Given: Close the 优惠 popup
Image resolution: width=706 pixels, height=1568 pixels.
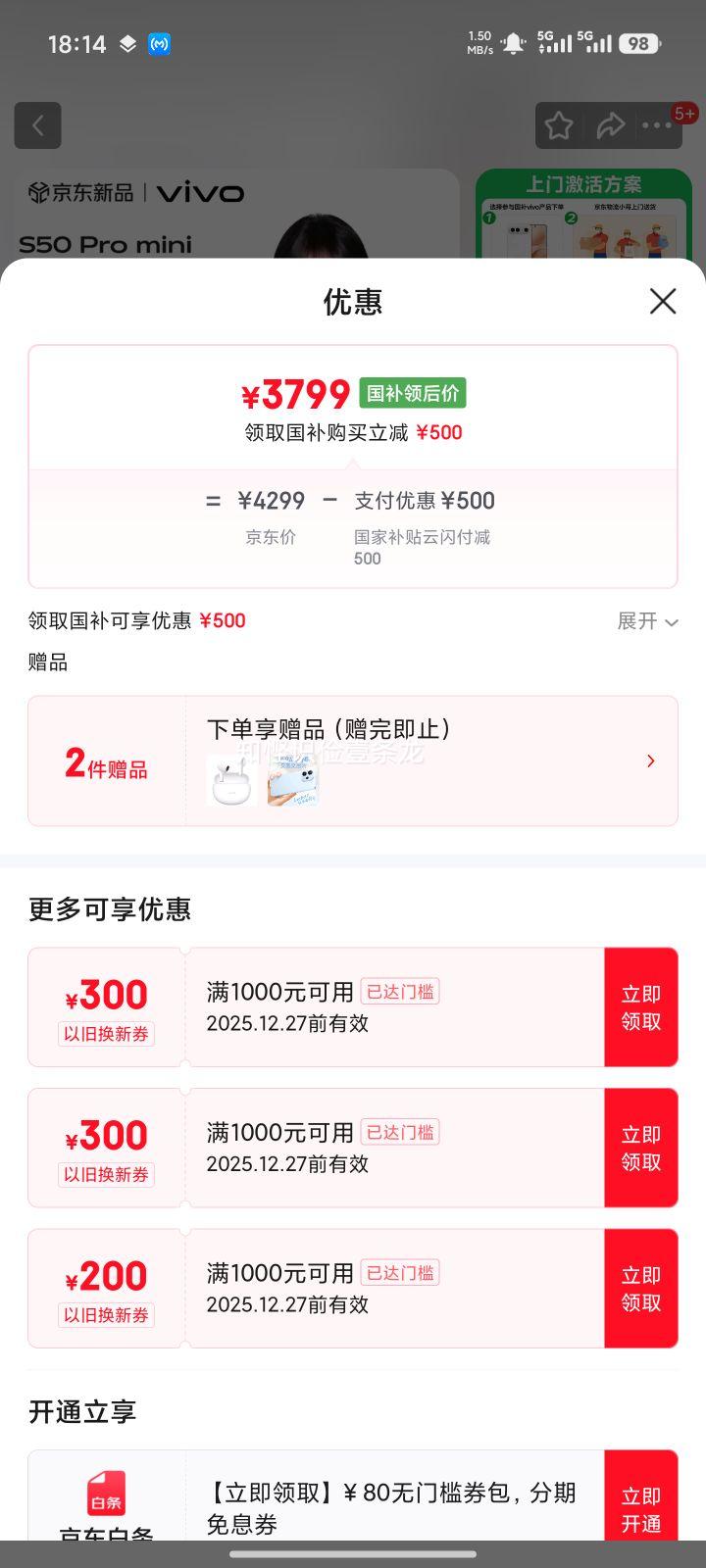Looking at the screenshot, I should point(663,302).
